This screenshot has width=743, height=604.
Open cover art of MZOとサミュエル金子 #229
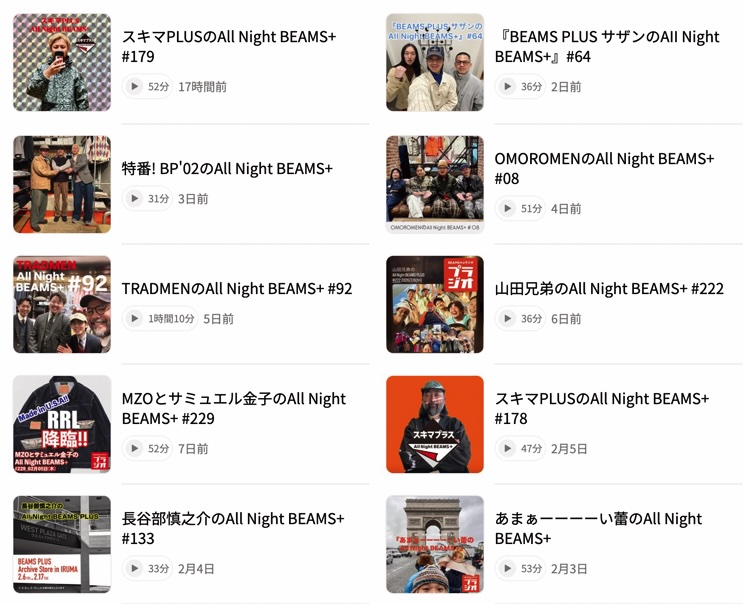pos(62,424)
